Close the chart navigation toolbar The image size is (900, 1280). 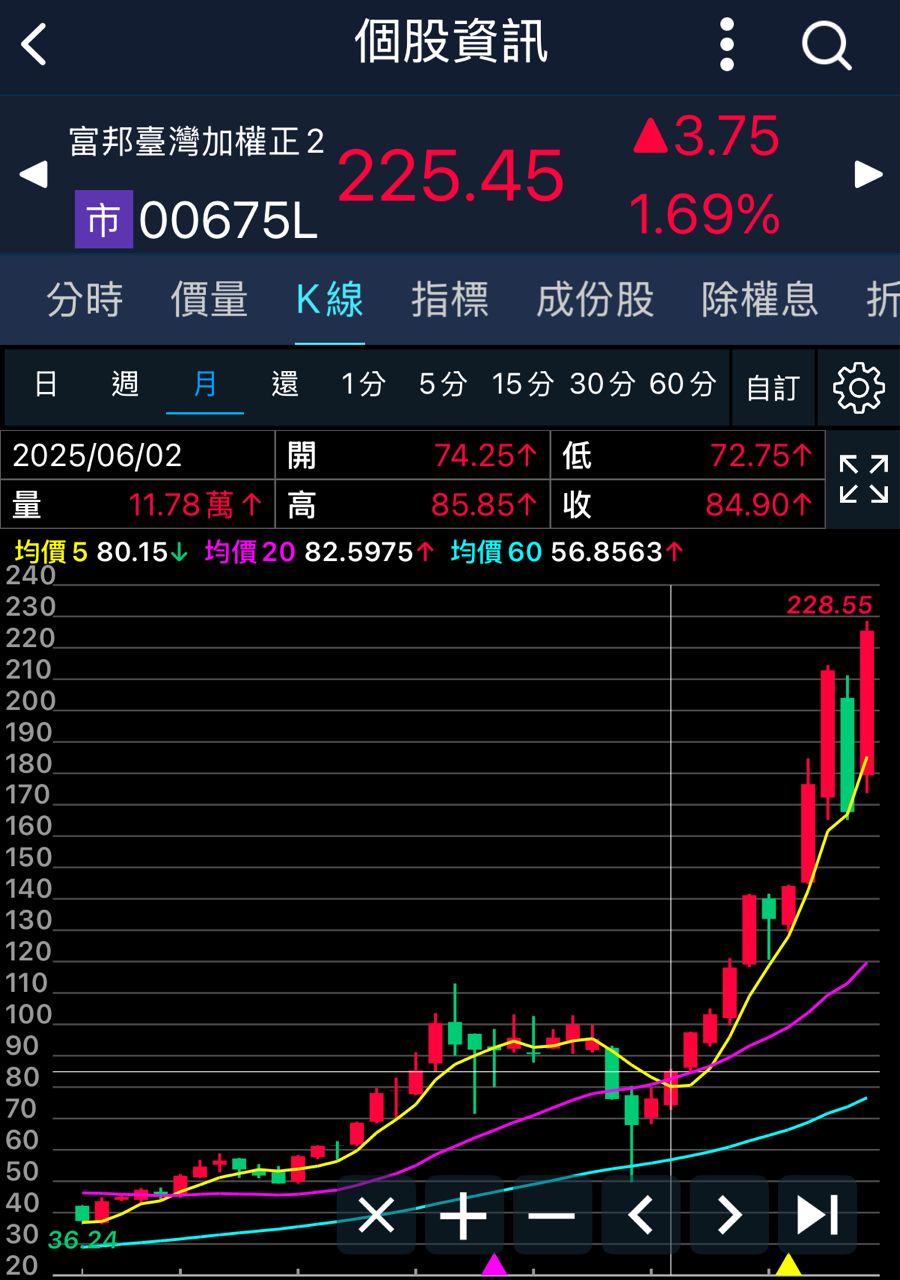(x=377, y=1215)
